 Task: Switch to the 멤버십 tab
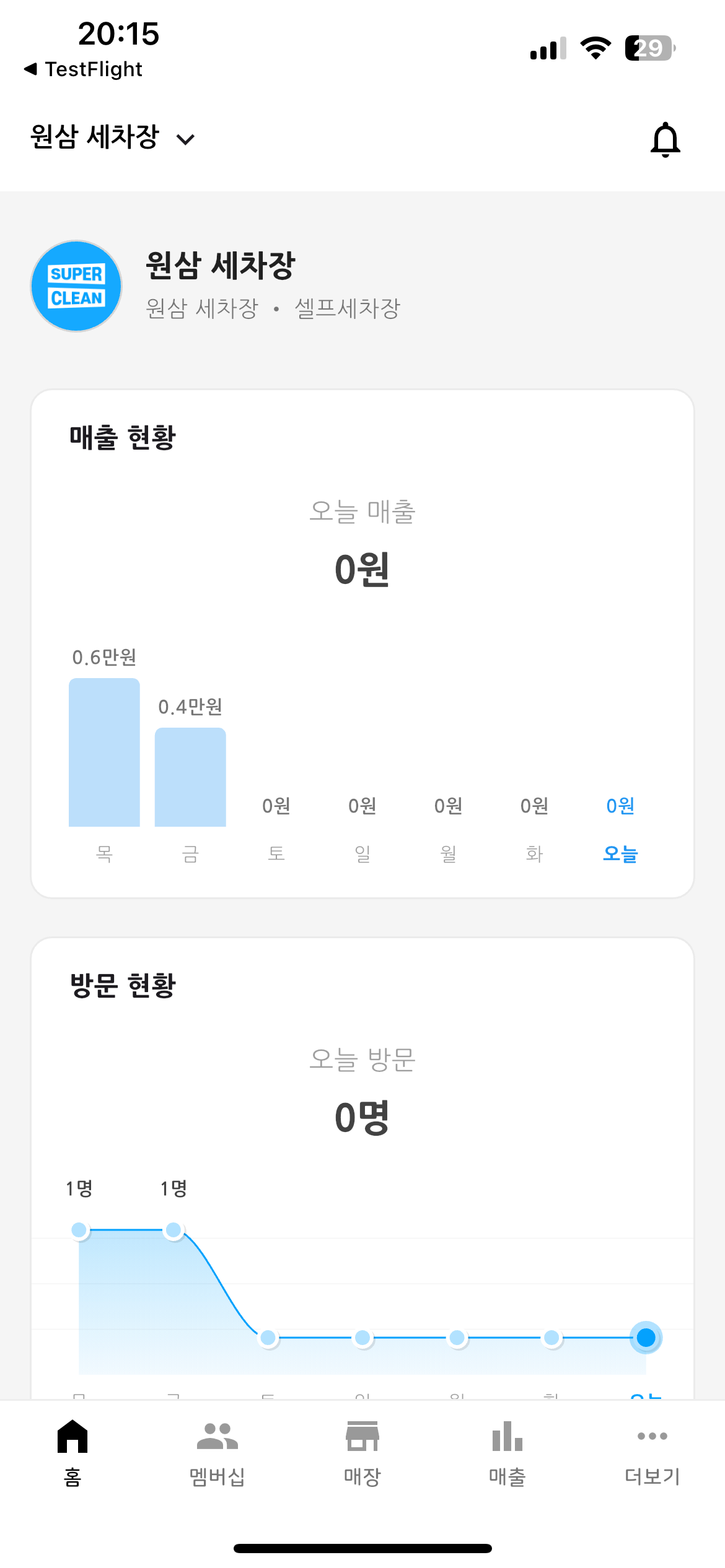pyautogui.click(x=217, y=1453)
